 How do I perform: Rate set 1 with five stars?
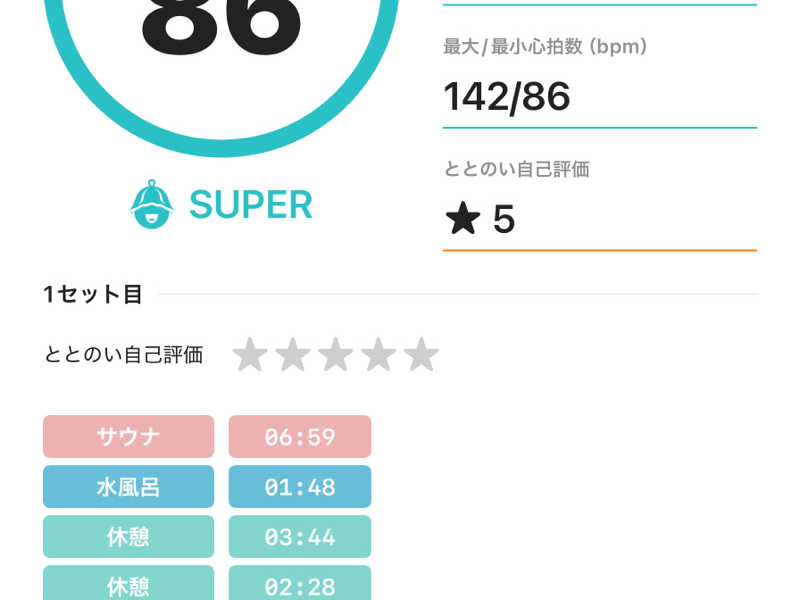point(421,355)
